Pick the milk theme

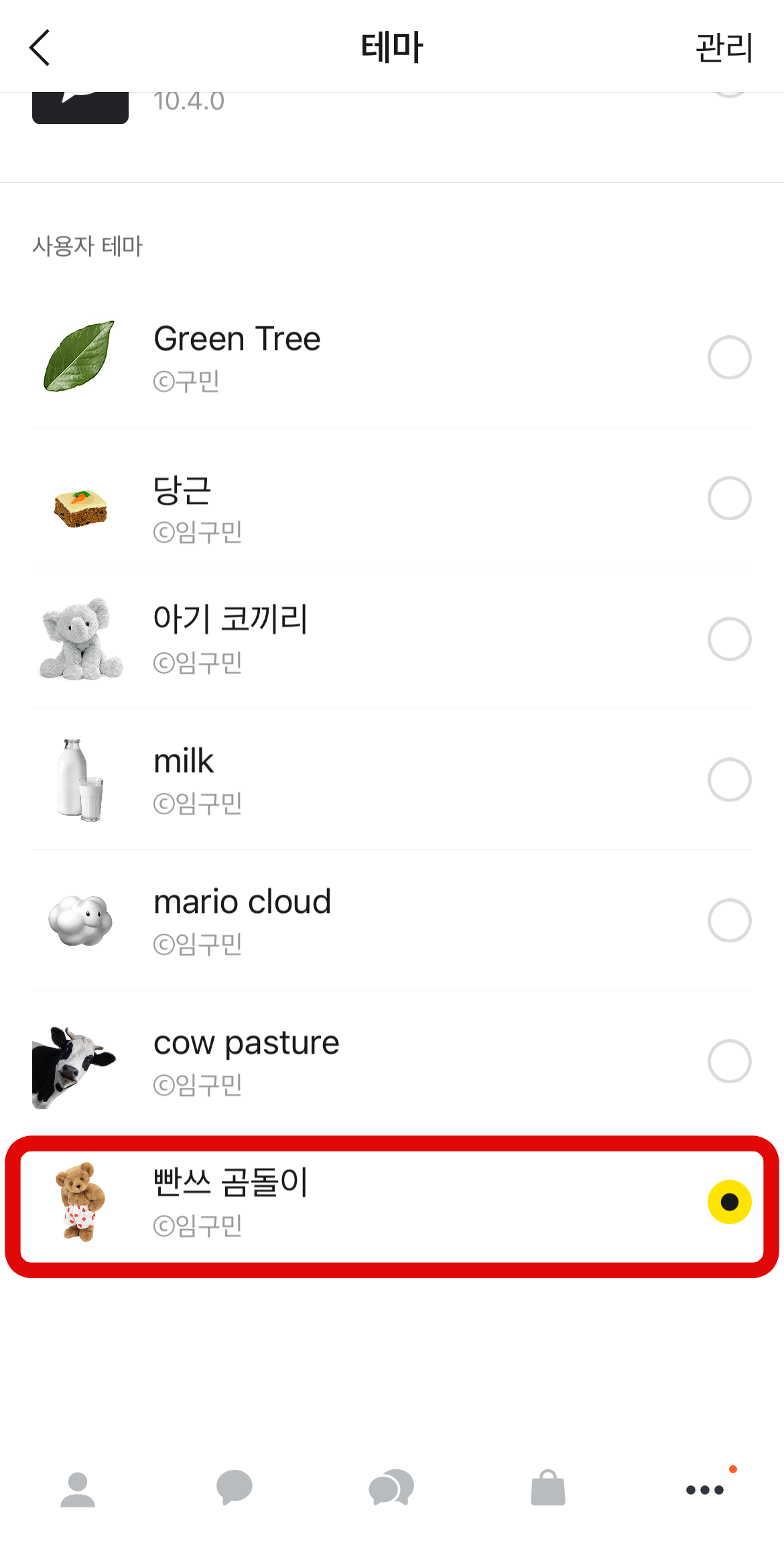point(729,780)
